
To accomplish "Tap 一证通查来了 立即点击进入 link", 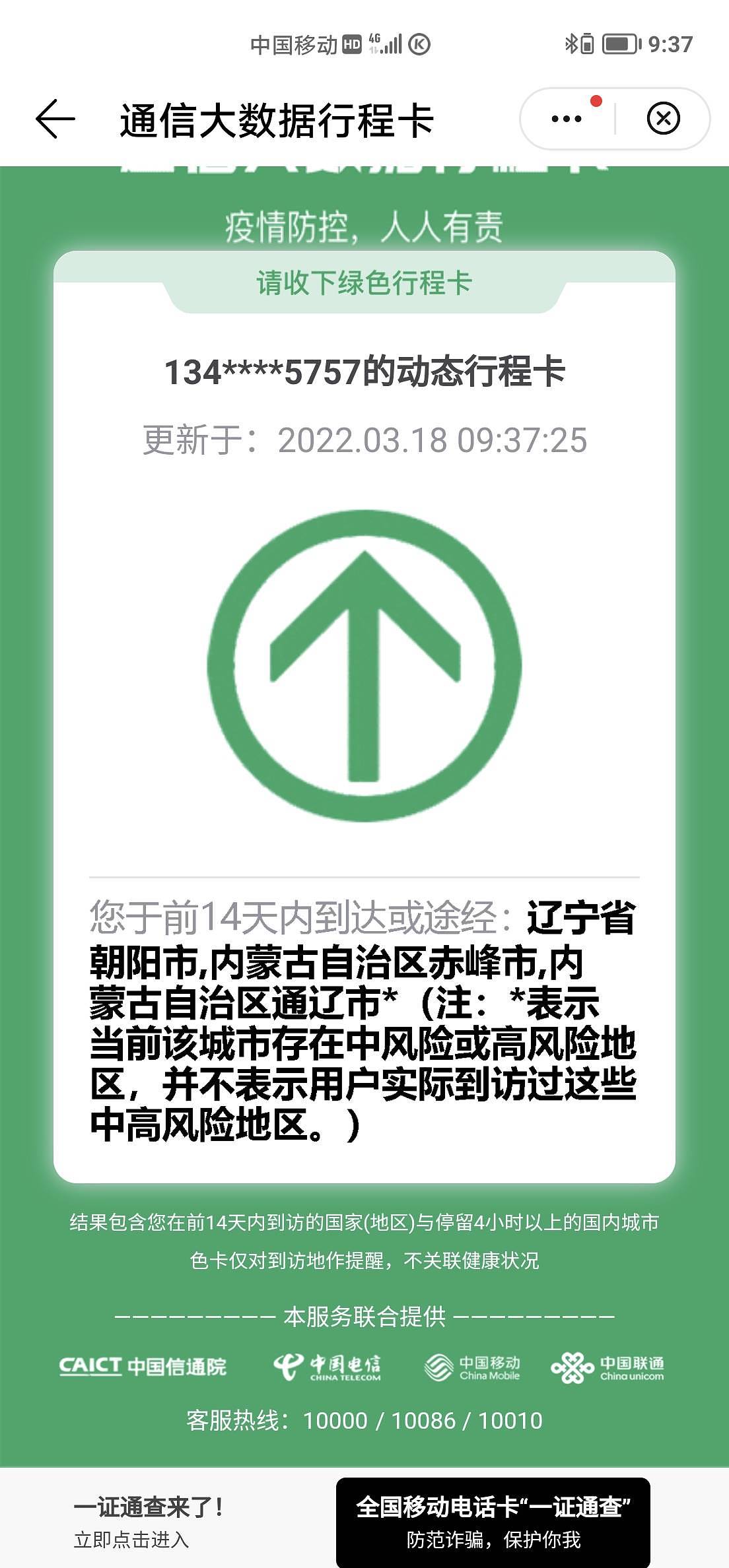I will click(x=148, y=1522).
